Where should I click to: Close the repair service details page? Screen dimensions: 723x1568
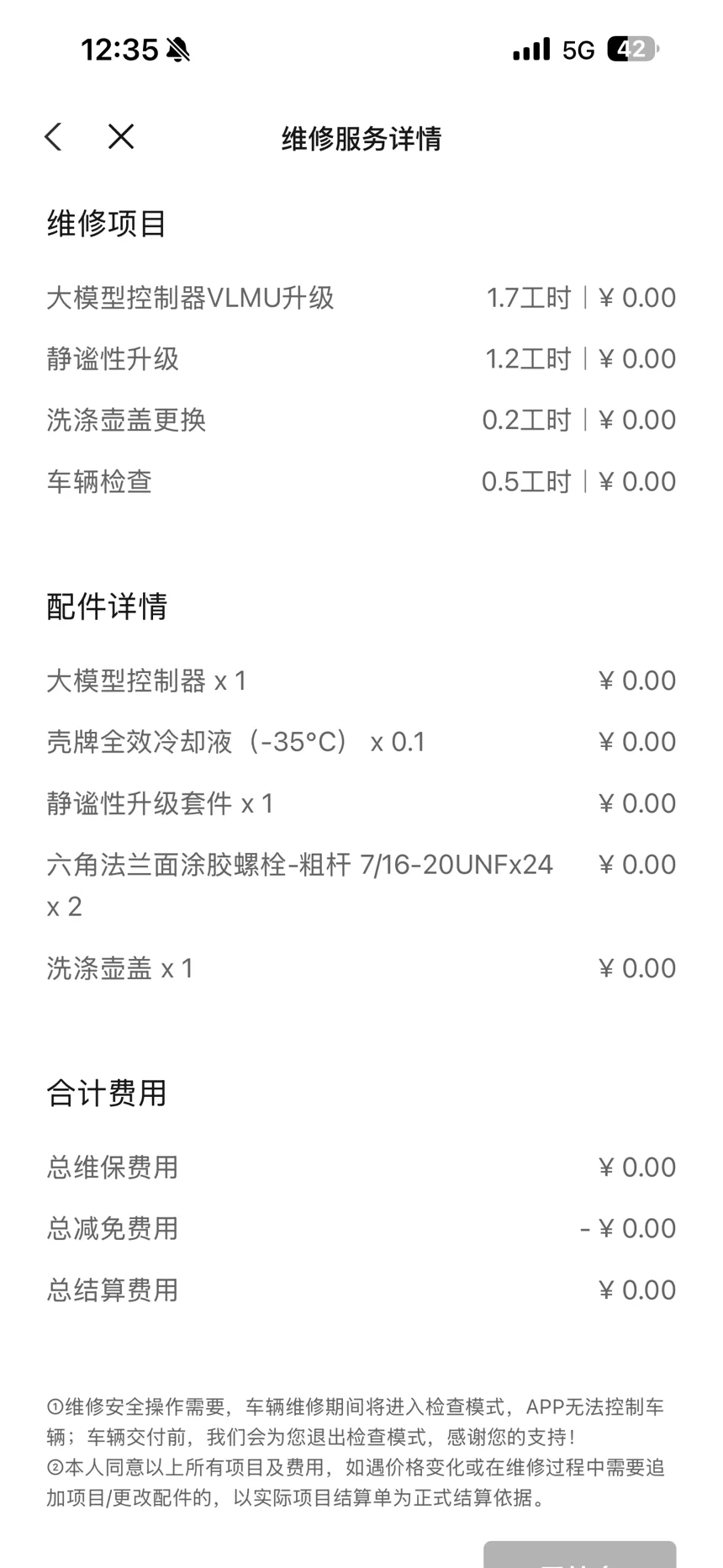tap(121, 137)
